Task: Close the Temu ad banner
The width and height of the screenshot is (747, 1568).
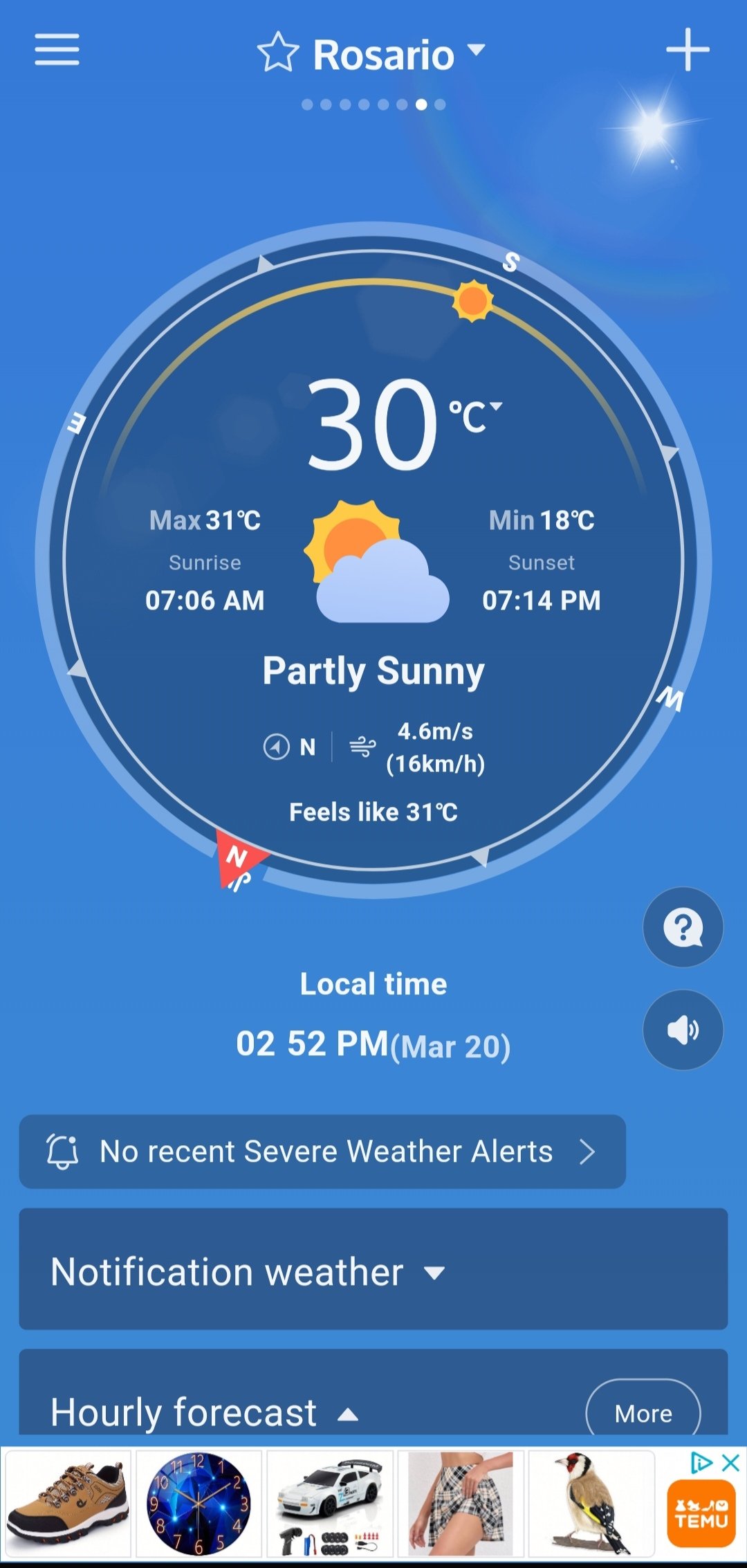Action: click(x=731, y=1462)
